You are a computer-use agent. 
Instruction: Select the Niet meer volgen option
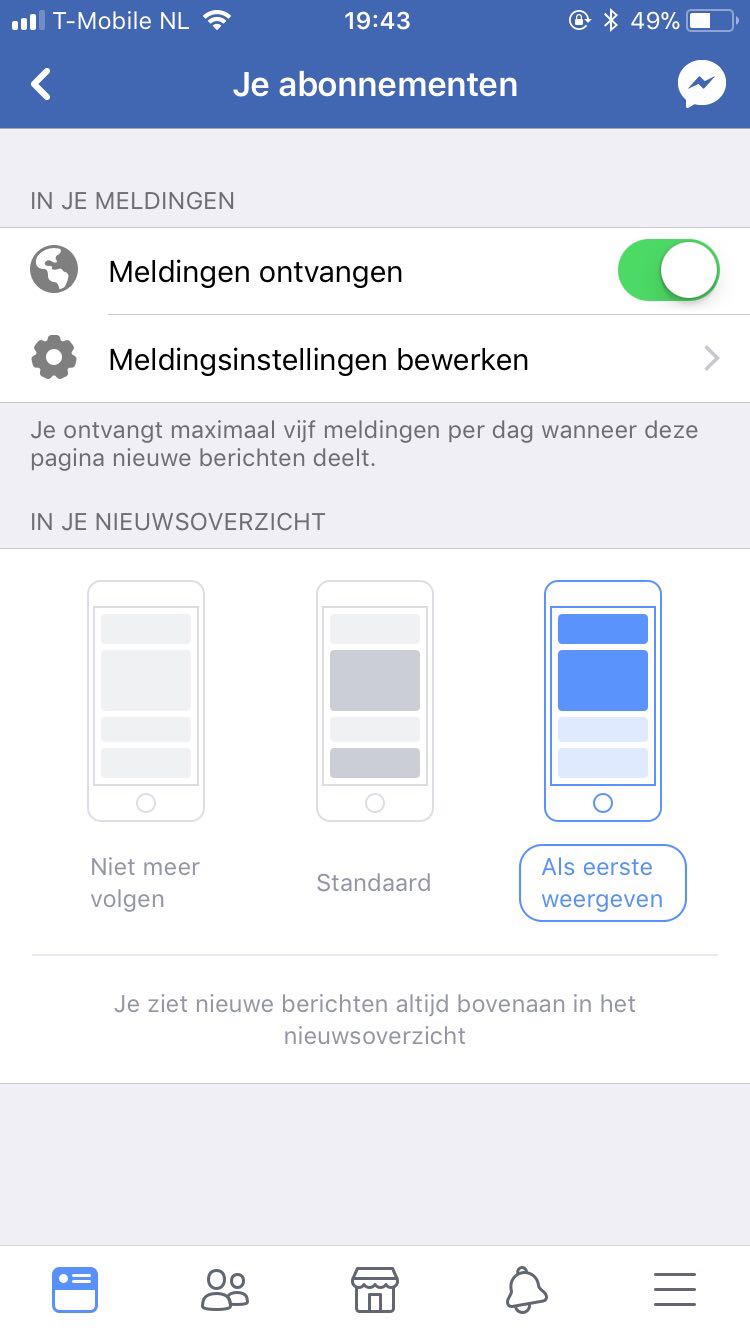click(x=146, y=745)
